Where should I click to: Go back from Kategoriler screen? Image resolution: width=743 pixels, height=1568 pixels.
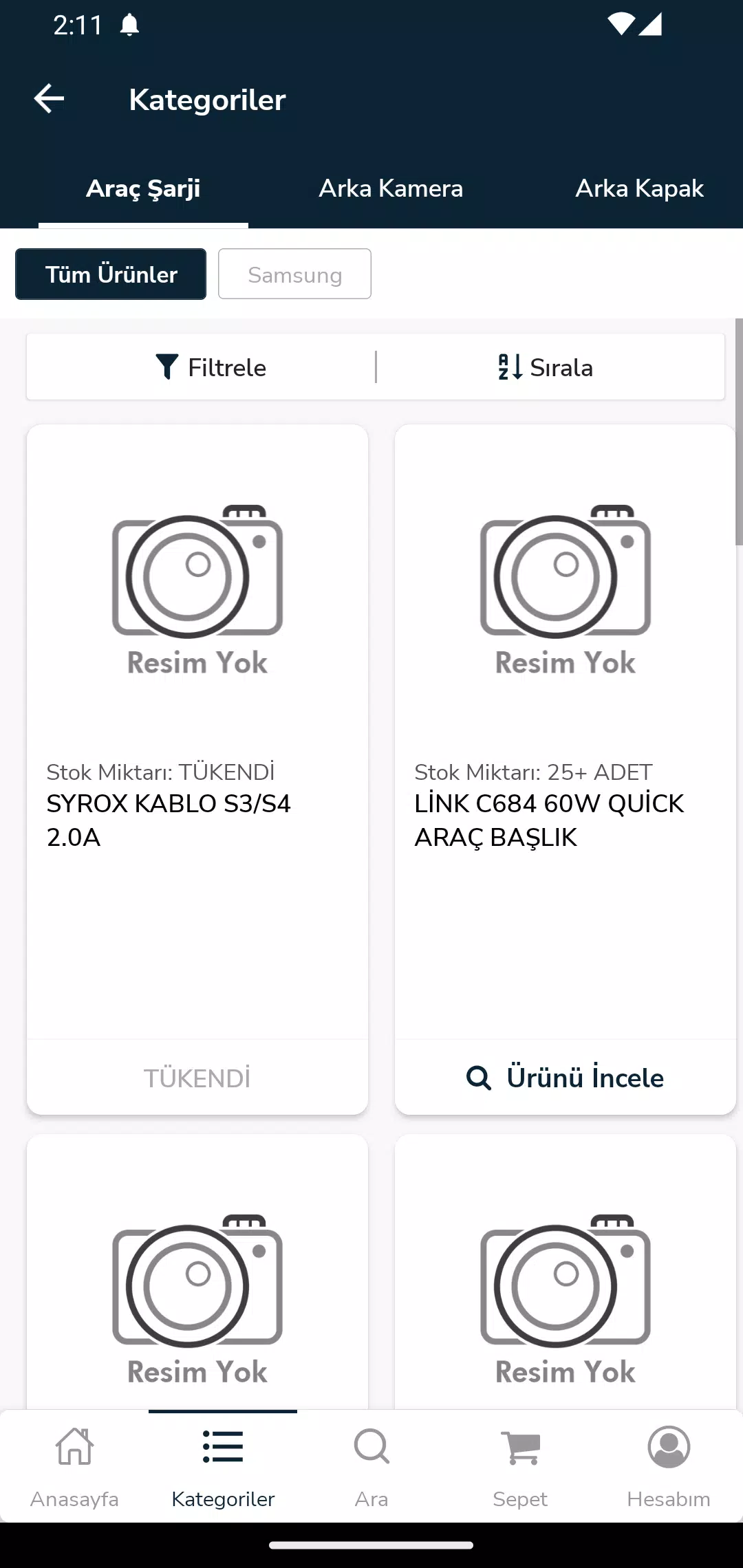(x=49, y=99)
